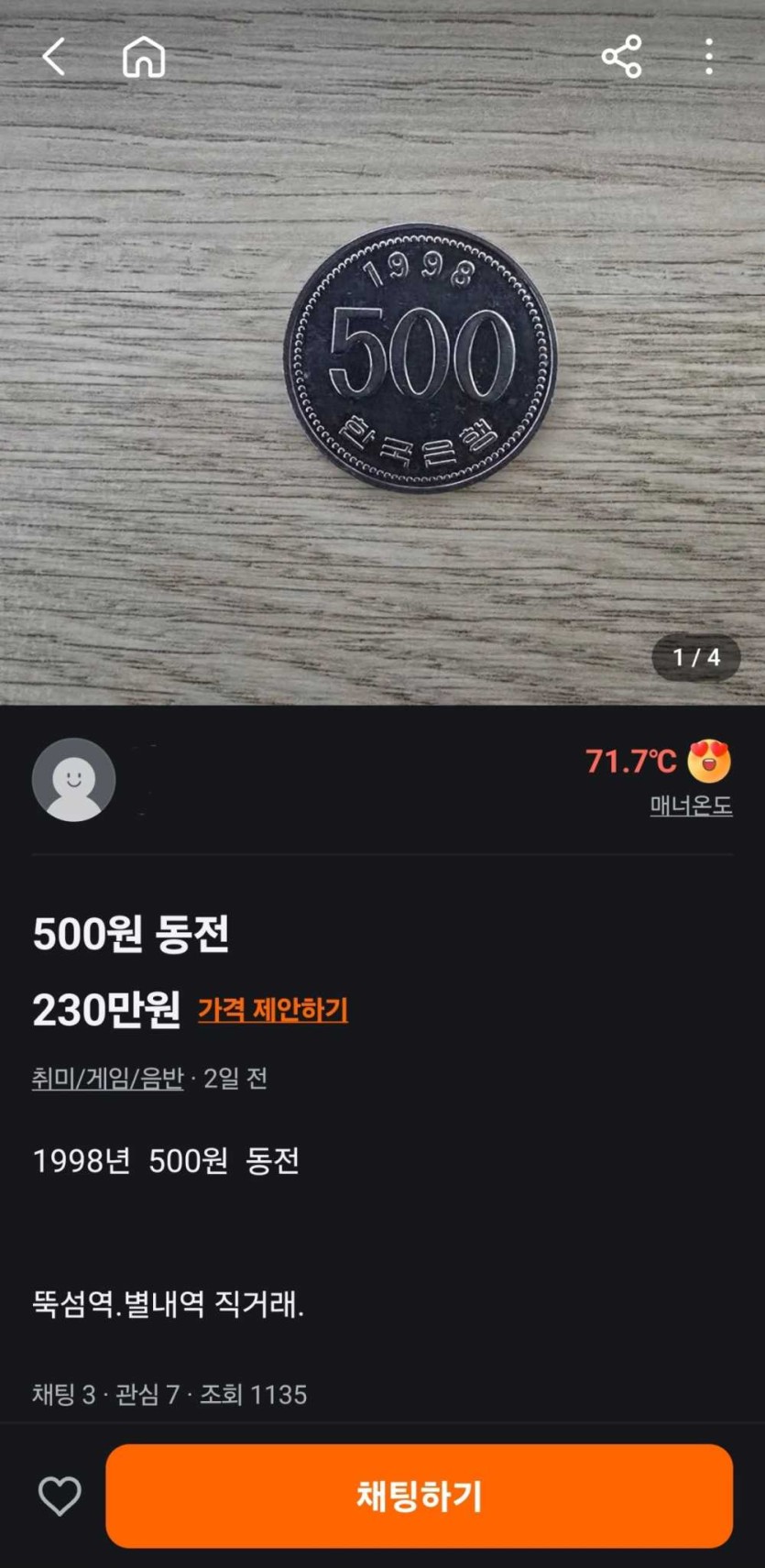The width and height of the screenshot is (765, 1568).
Task: Open the home icon in the header
Action: click(x=144, y=57)
